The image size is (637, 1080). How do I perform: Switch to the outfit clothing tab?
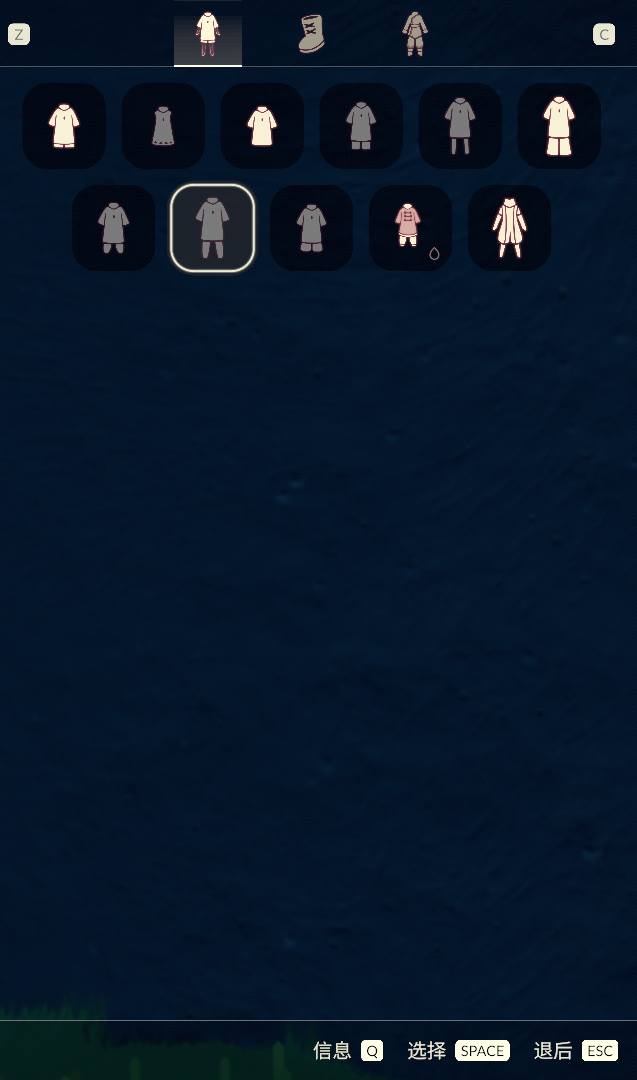pyautogui.click(x=207, y=34)
